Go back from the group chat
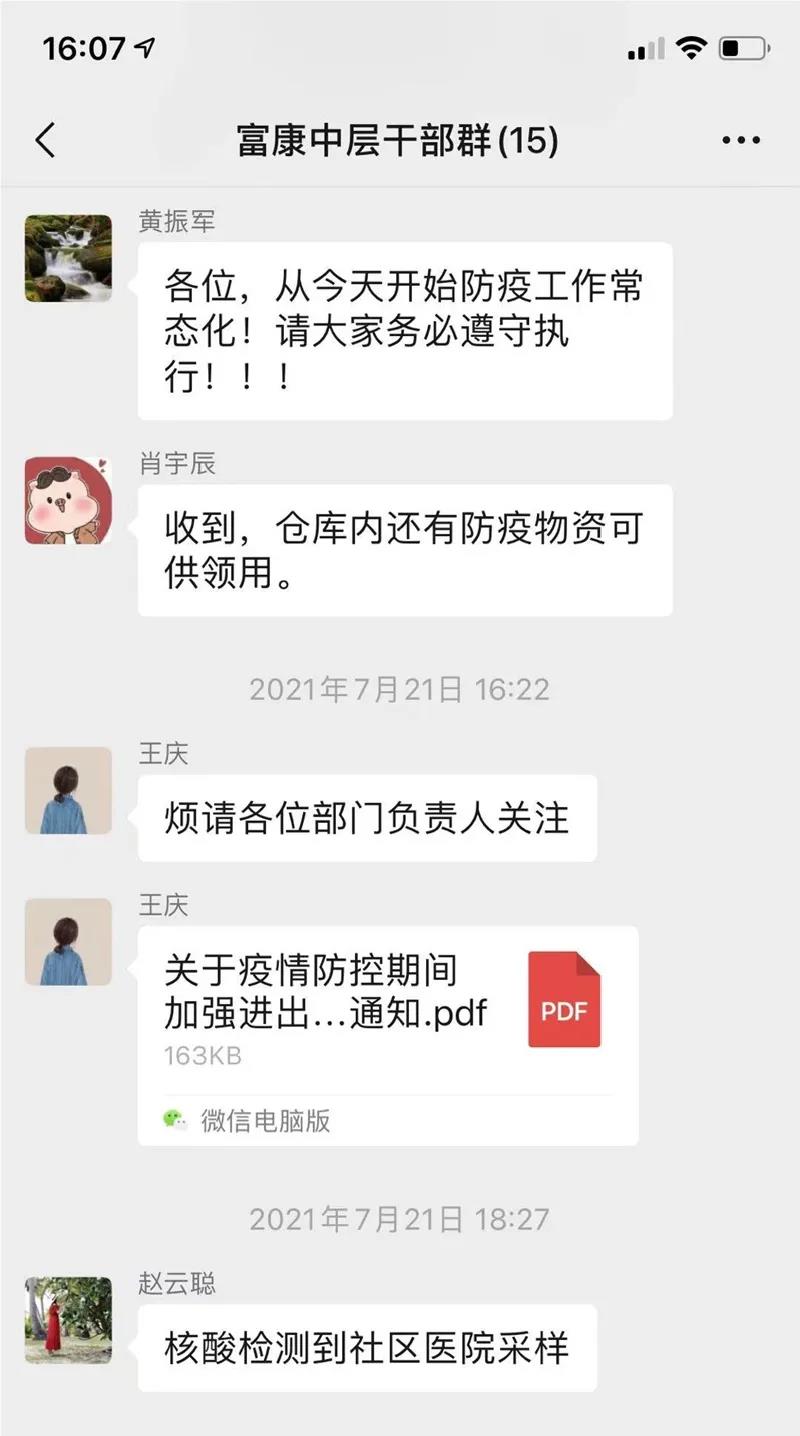Viewport: 800px width, 1436px height. 46,141
